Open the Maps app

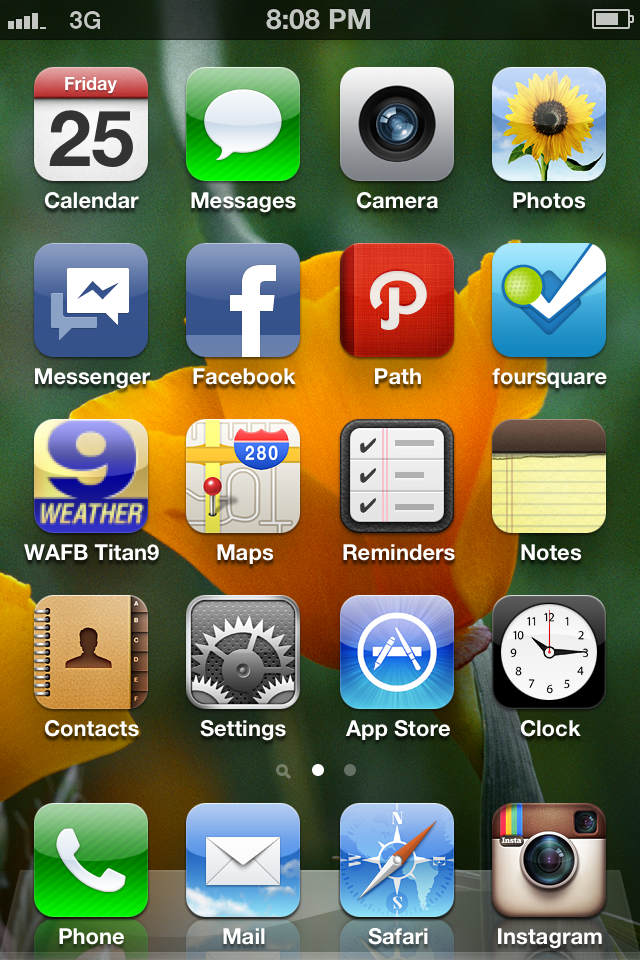(243, 477)
